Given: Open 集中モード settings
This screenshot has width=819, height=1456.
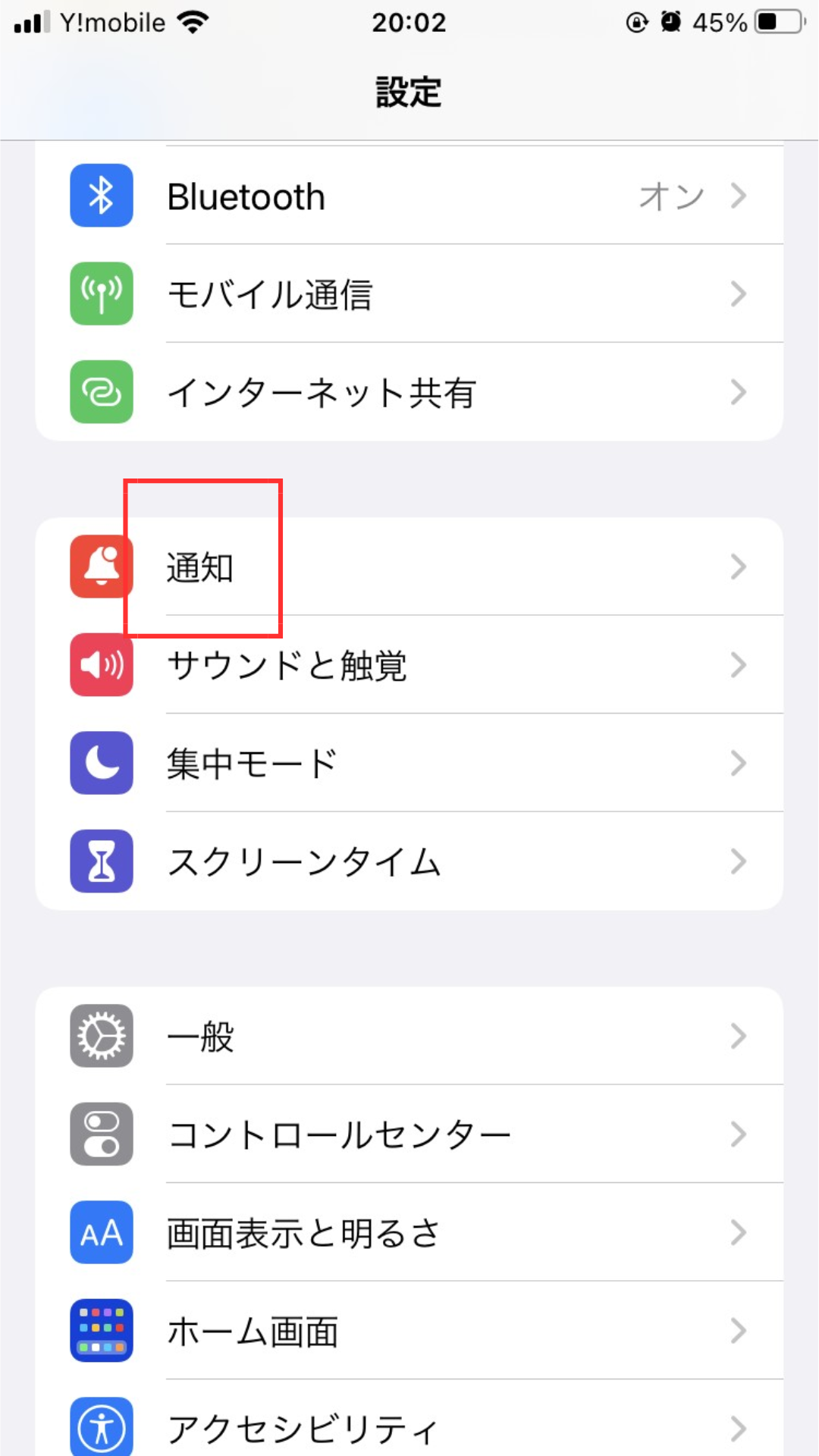Looking at the screenshot, I should pos(409,763).
